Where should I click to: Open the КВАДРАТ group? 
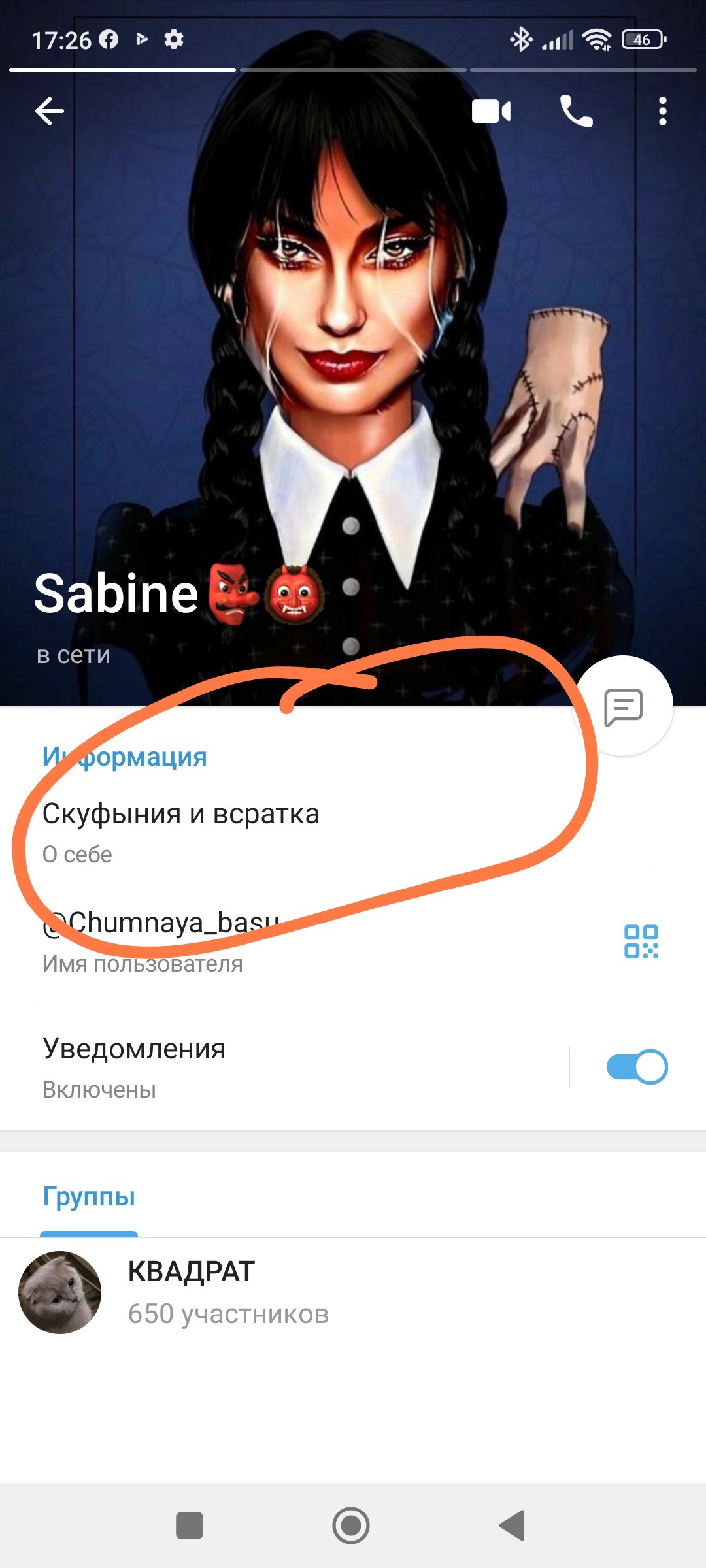click(261, 1292)
